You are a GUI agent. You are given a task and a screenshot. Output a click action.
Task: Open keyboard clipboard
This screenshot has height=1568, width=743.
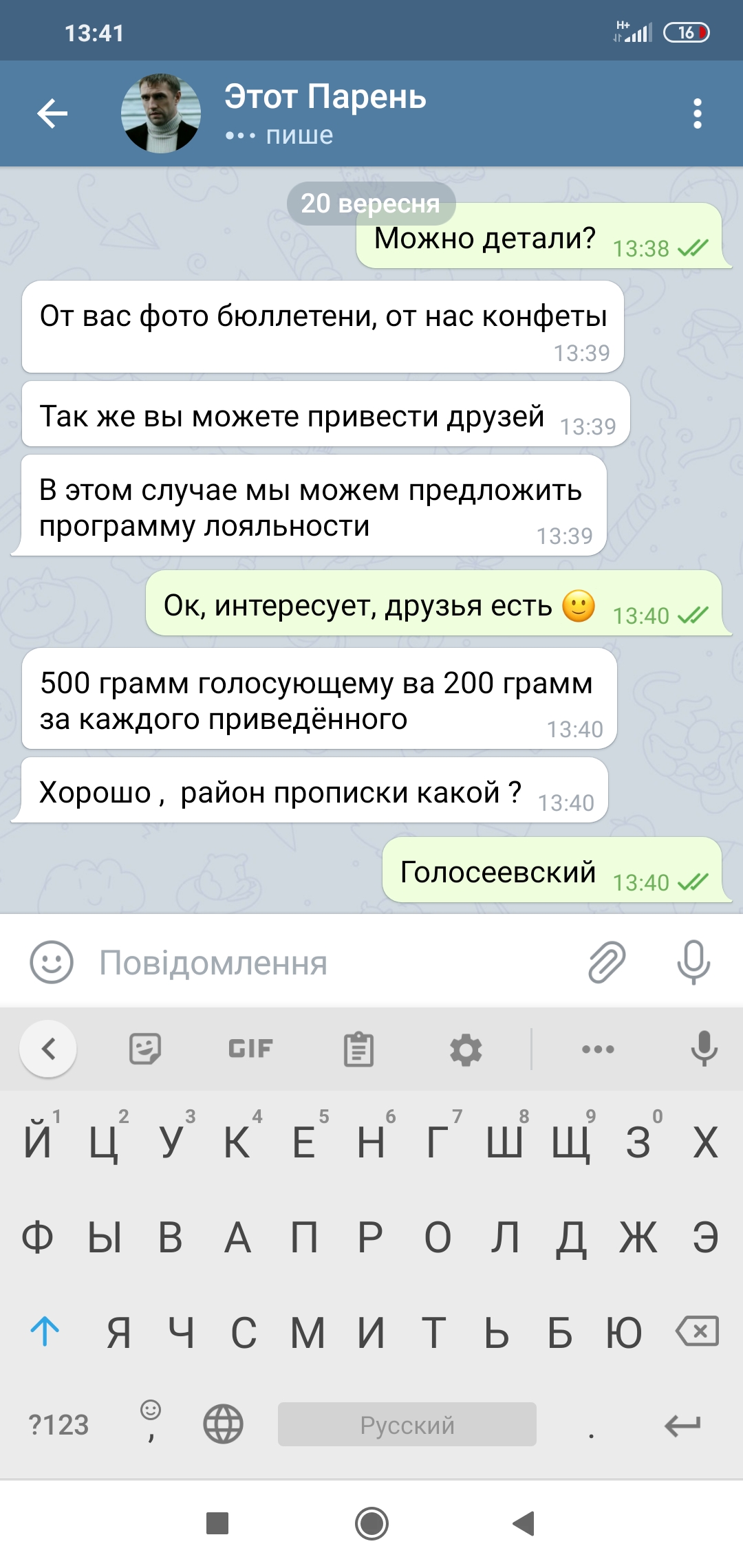point(358,1049)
